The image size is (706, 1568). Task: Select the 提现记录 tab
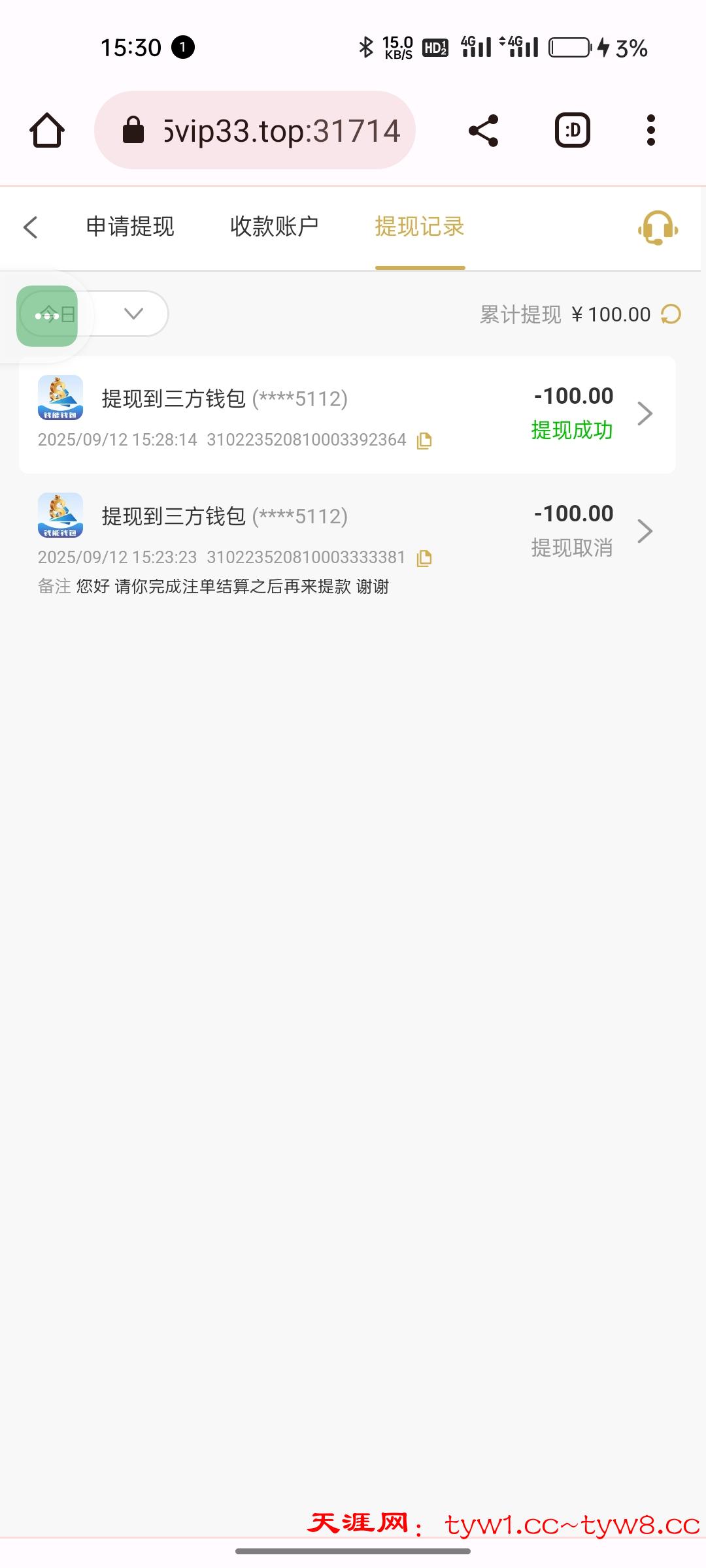point(419,227)
